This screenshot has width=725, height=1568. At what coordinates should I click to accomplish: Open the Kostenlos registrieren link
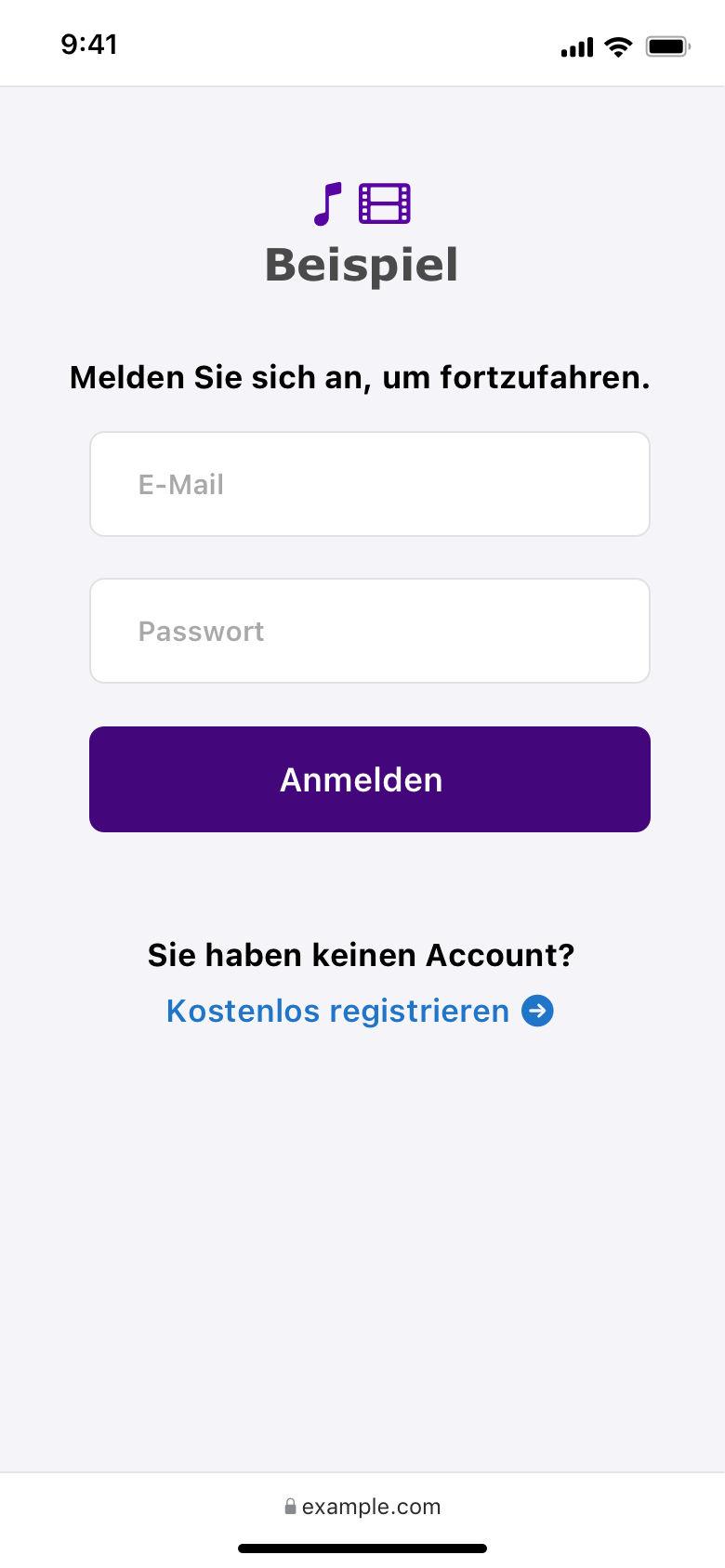click(359, 1011)
